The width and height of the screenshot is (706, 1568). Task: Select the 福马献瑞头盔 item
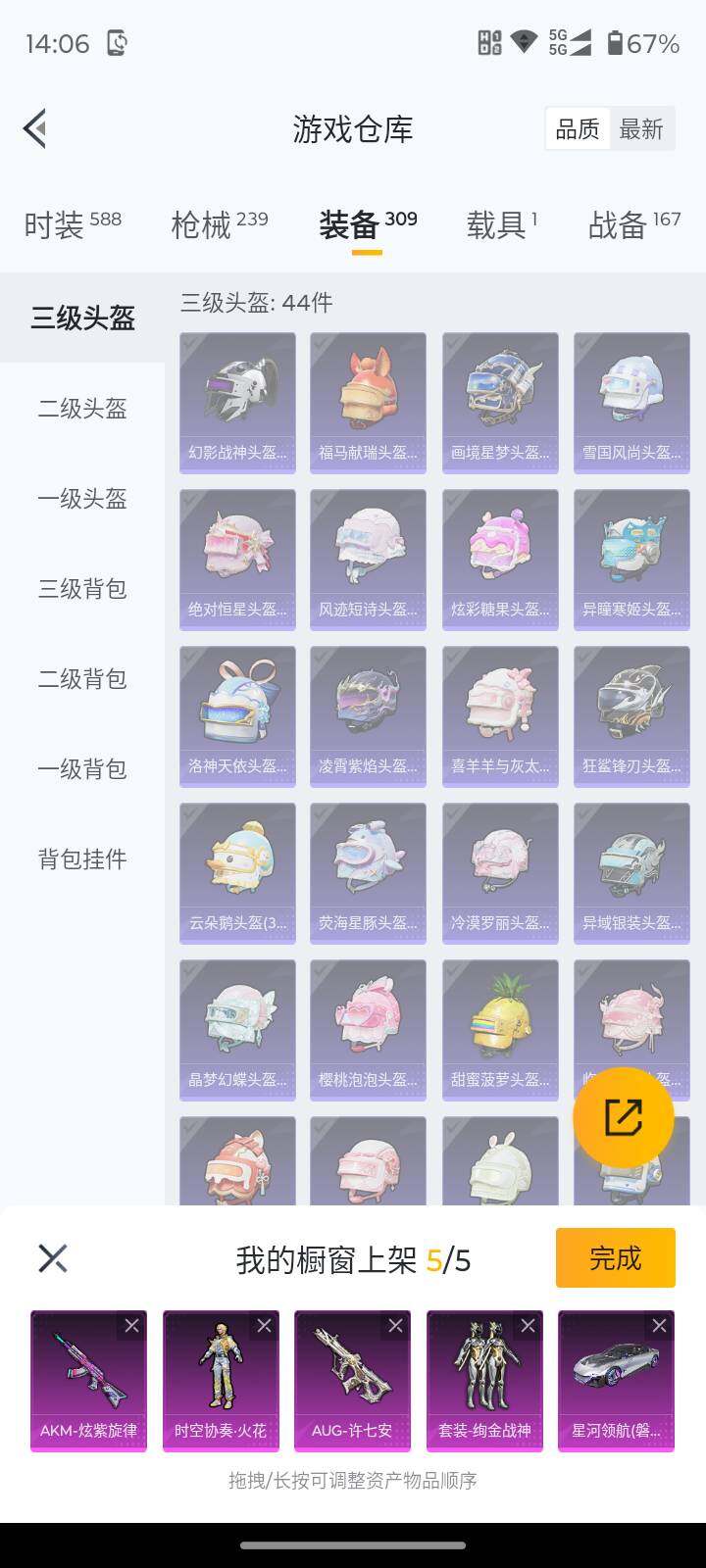[368, 402]
